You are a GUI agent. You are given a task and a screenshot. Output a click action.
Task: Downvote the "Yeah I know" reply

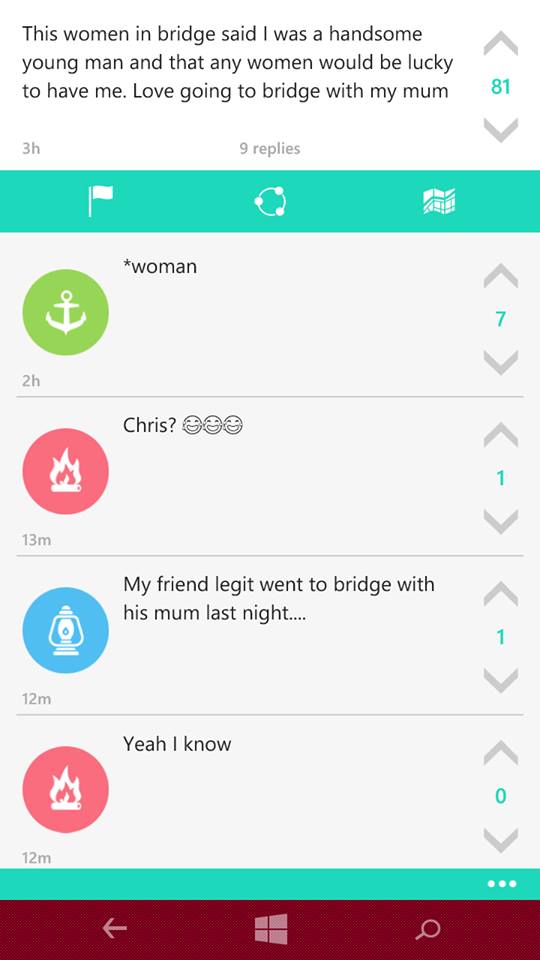pyautogui.click(x=501, y=840)
